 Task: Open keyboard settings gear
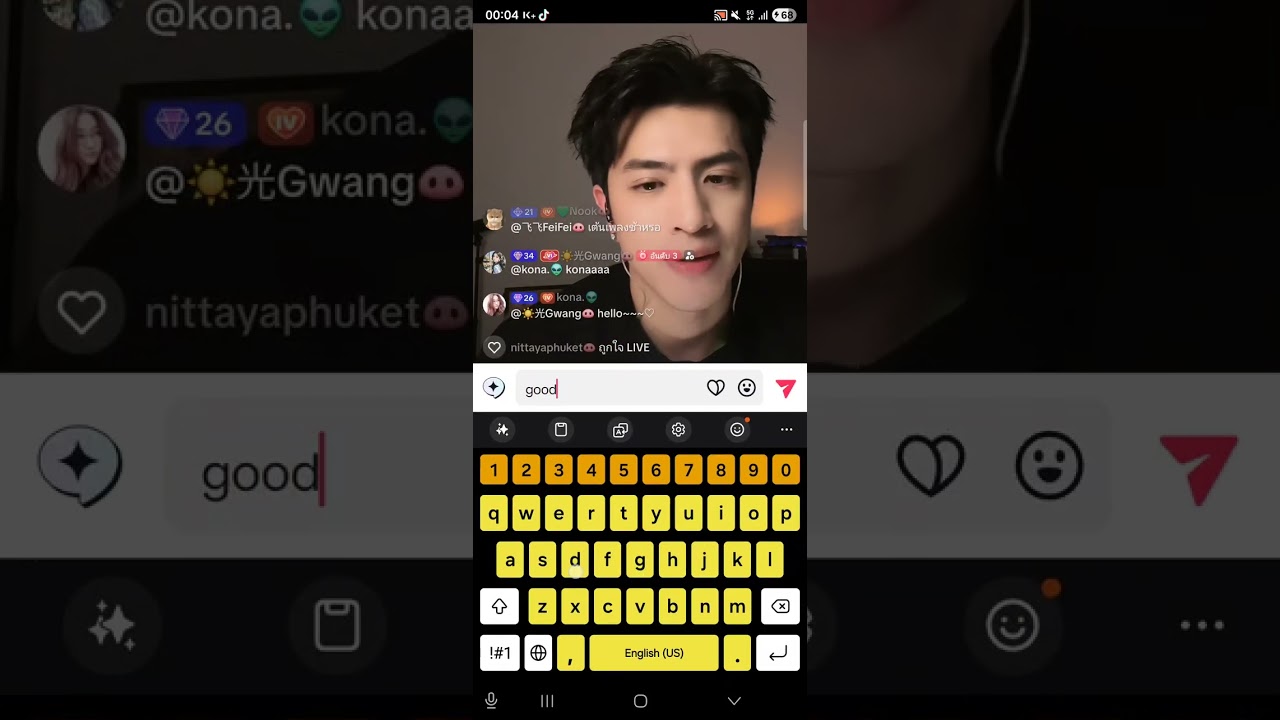678,429
